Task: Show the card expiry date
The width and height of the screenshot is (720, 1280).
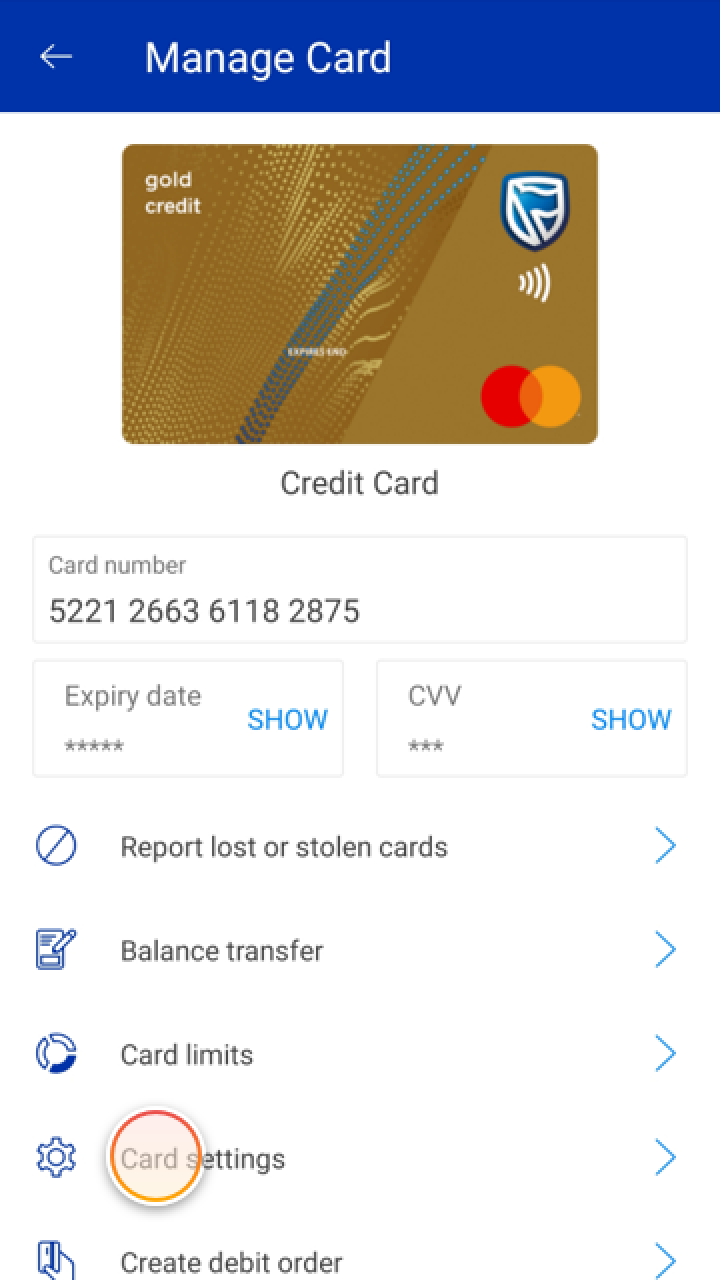Action: pos(287,719)
